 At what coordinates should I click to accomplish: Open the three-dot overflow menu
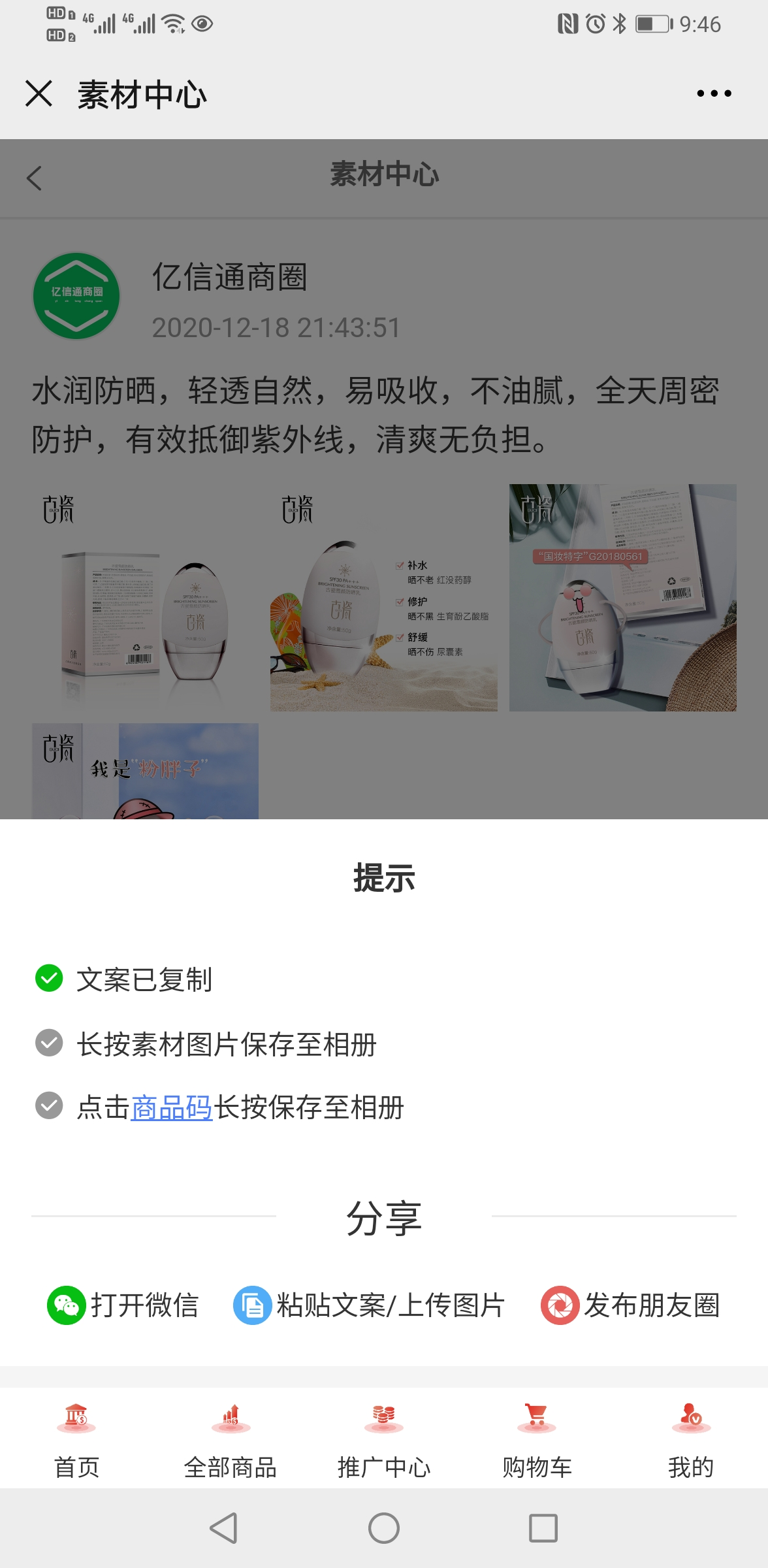(714, 93)
